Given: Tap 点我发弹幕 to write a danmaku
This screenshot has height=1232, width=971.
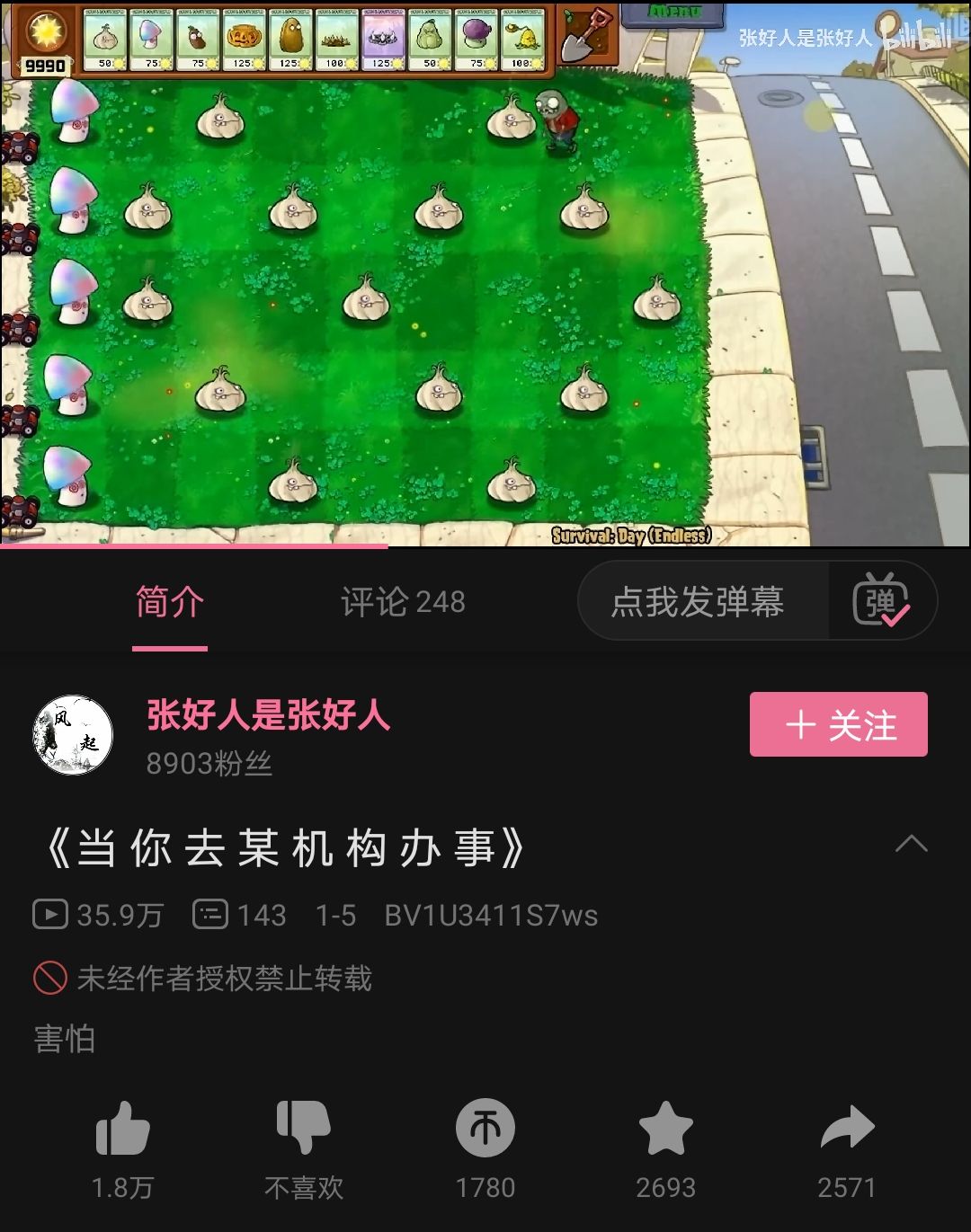Looking at the screenshot, I should click(698, 602).
